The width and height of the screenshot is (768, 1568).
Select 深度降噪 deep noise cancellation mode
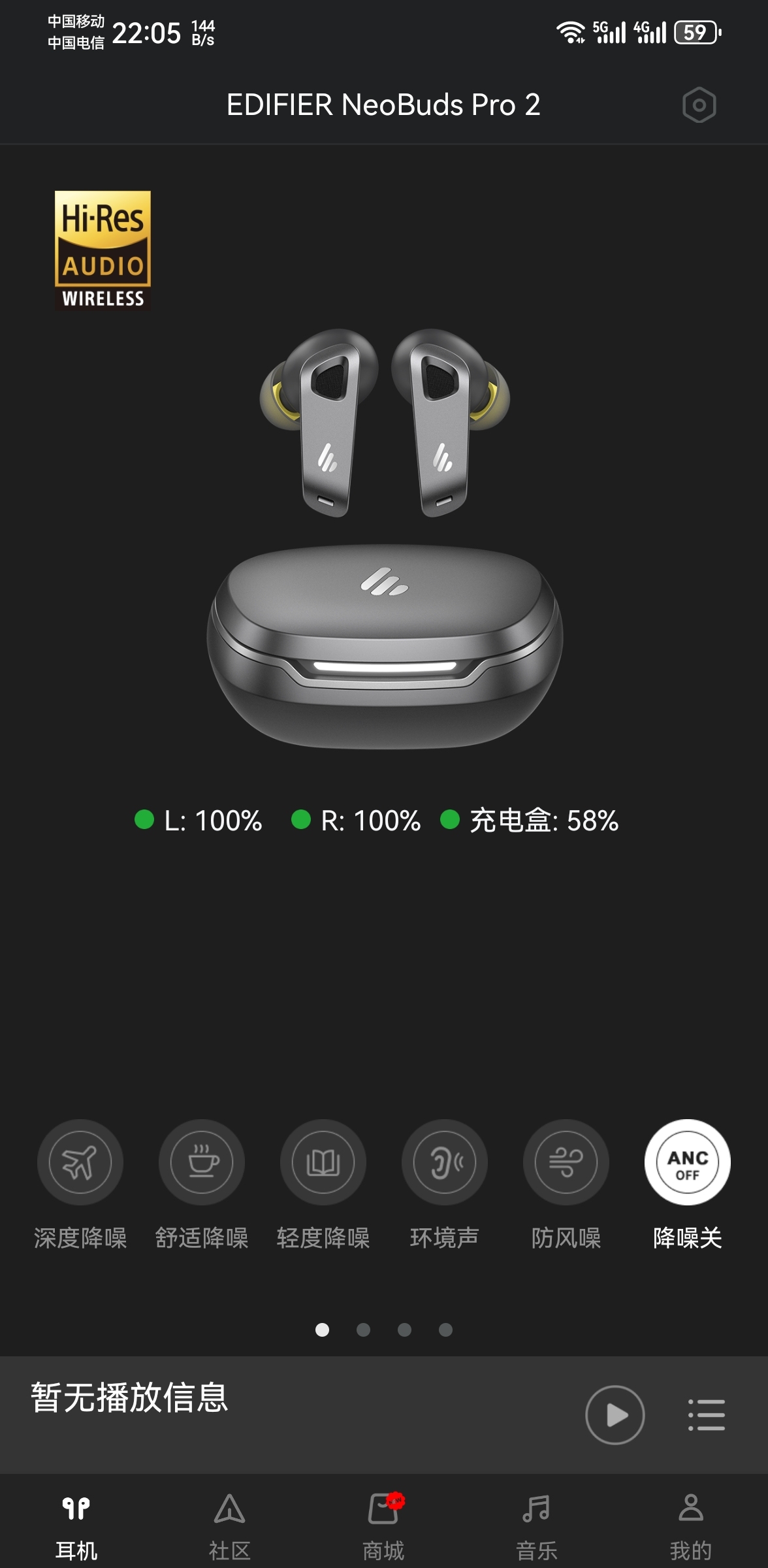[x=80, y=1162]
